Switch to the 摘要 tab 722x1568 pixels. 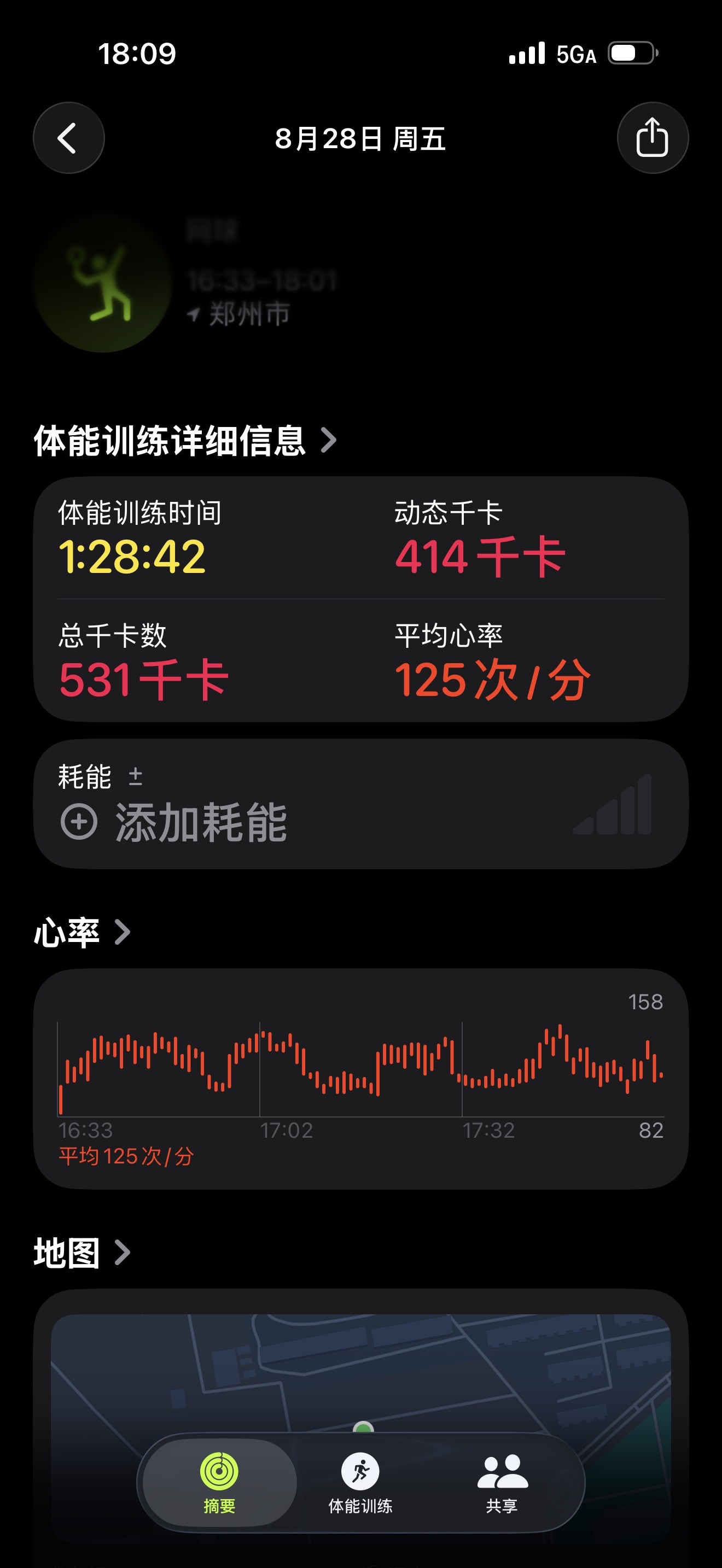coord(220,1483)
